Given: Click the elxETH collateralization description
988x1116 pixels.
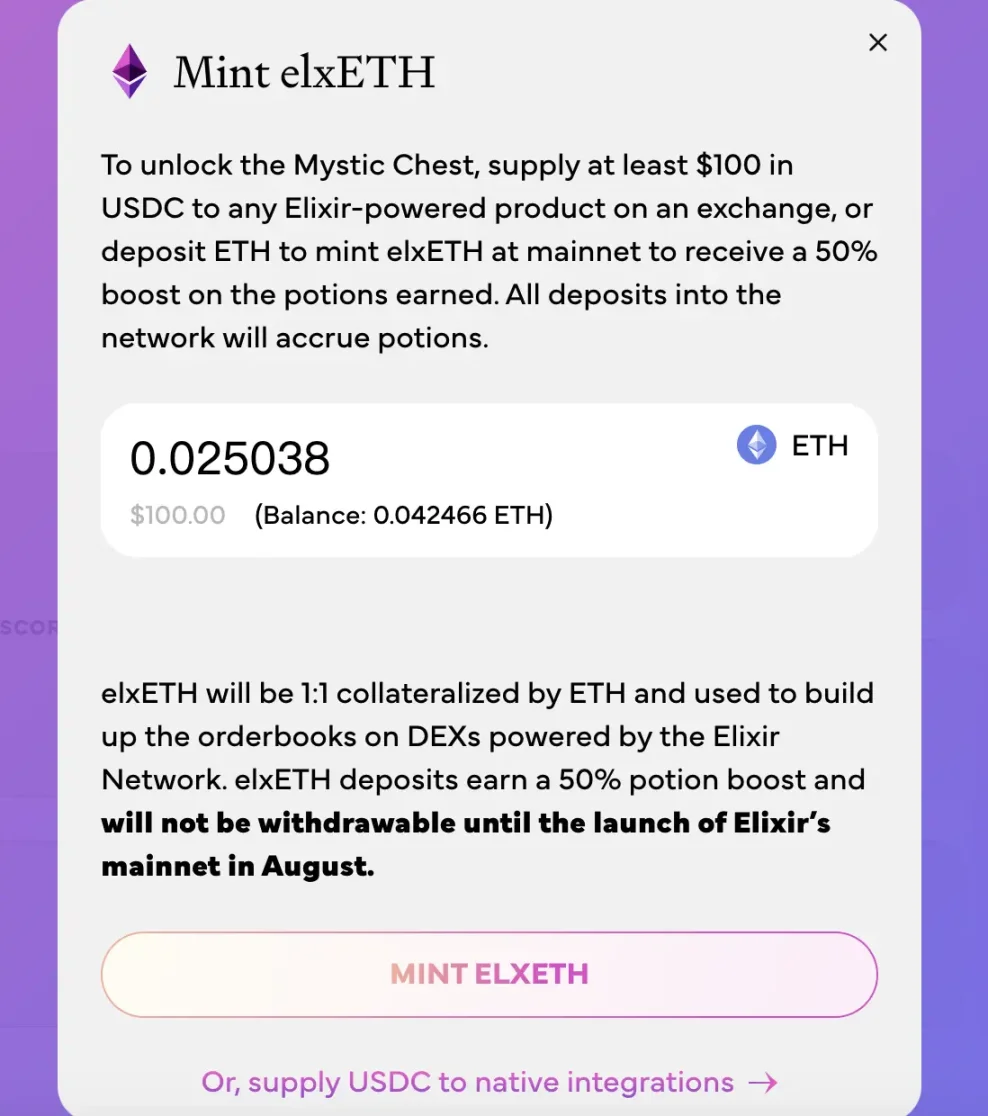Looking at the screenshot, I should [488, 737].
